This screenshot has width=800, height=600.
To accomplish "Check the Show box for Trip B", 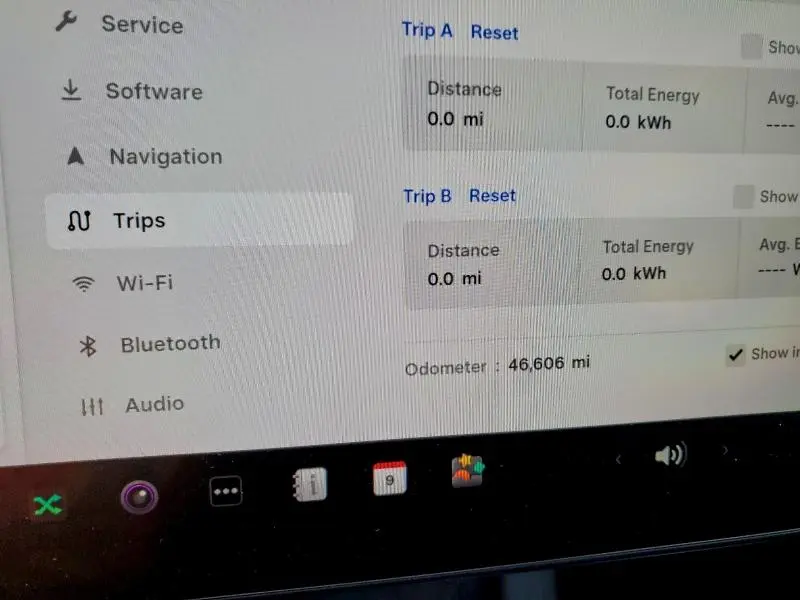I will tap(743, 197).
